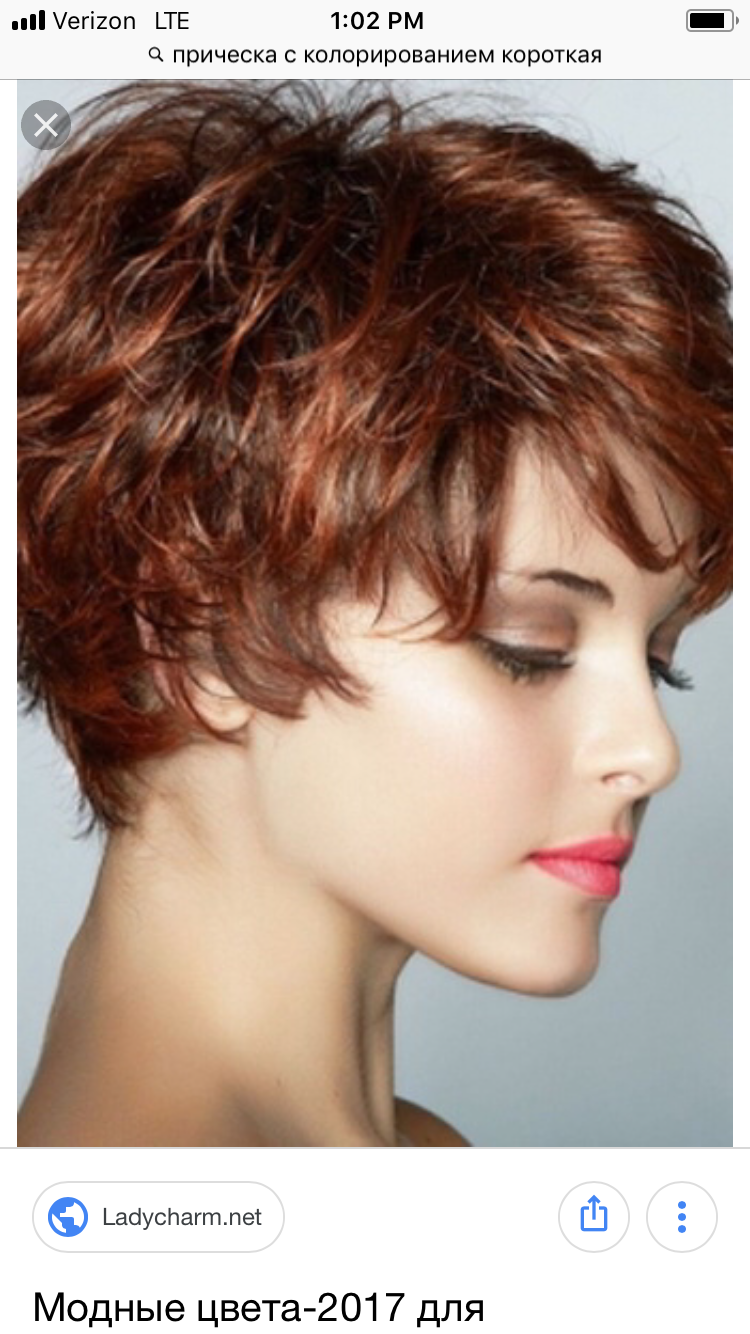The width and height of the screenshot is (750, 1334).
Task: Open the three-dot overflow menu
Action: [681, 1217]
